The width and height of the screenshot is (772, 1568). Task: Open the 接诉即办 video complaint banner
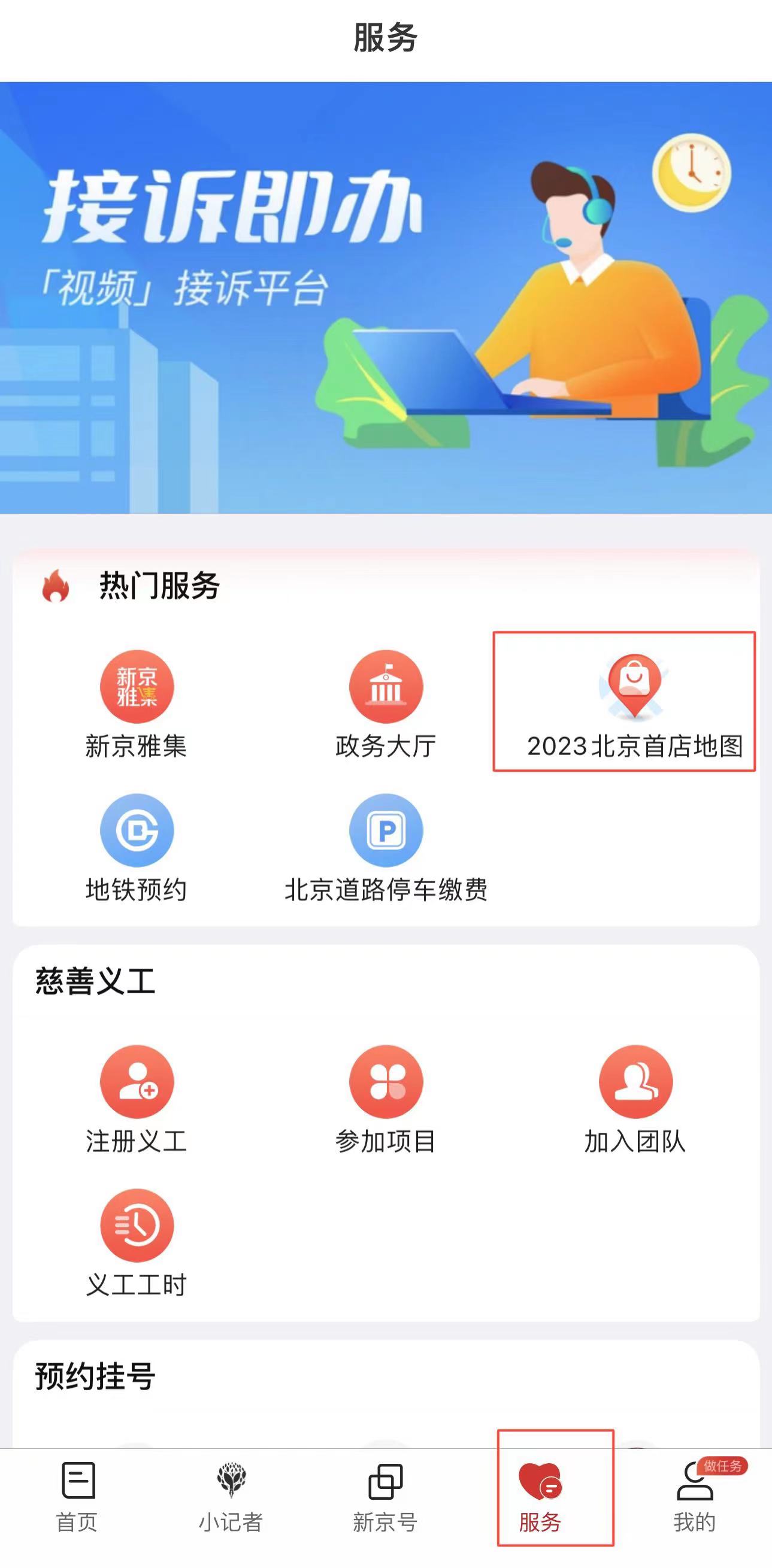coord(386,298)
